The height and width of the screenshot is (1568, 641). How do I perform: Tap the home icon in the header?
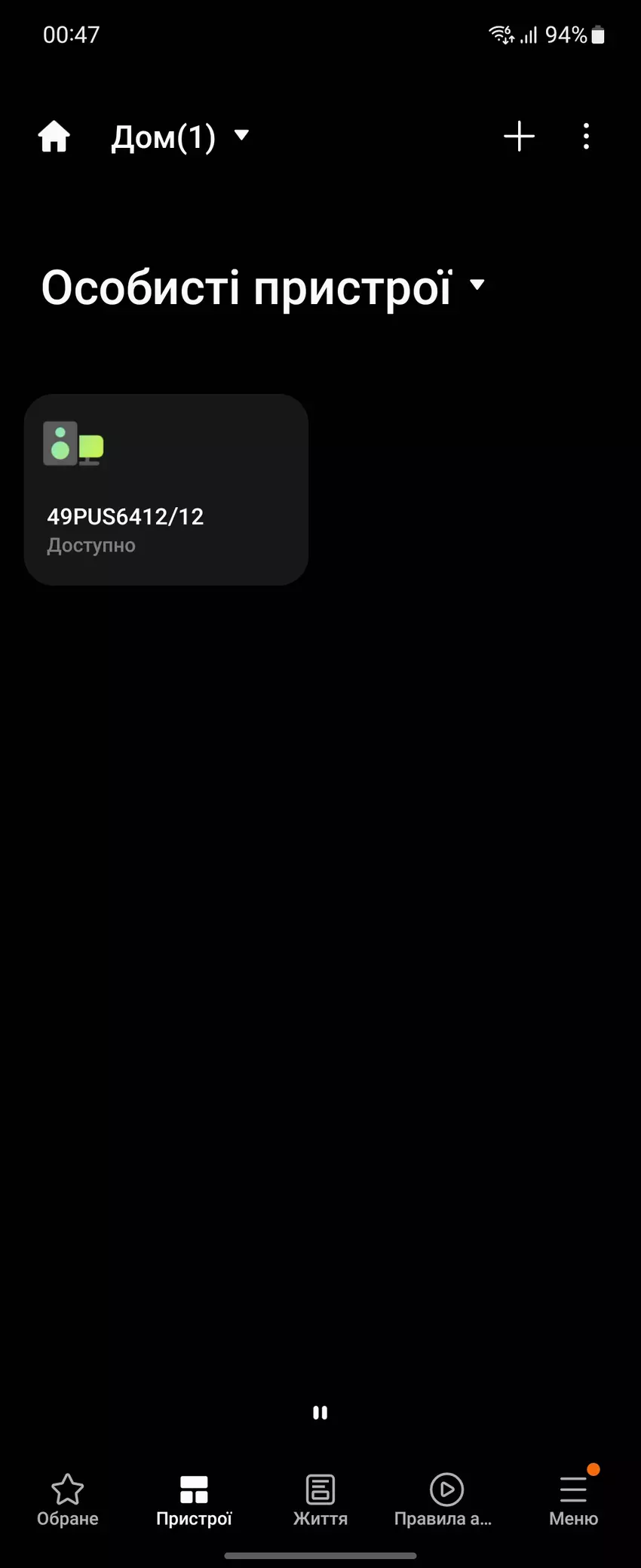coord(54,137)
